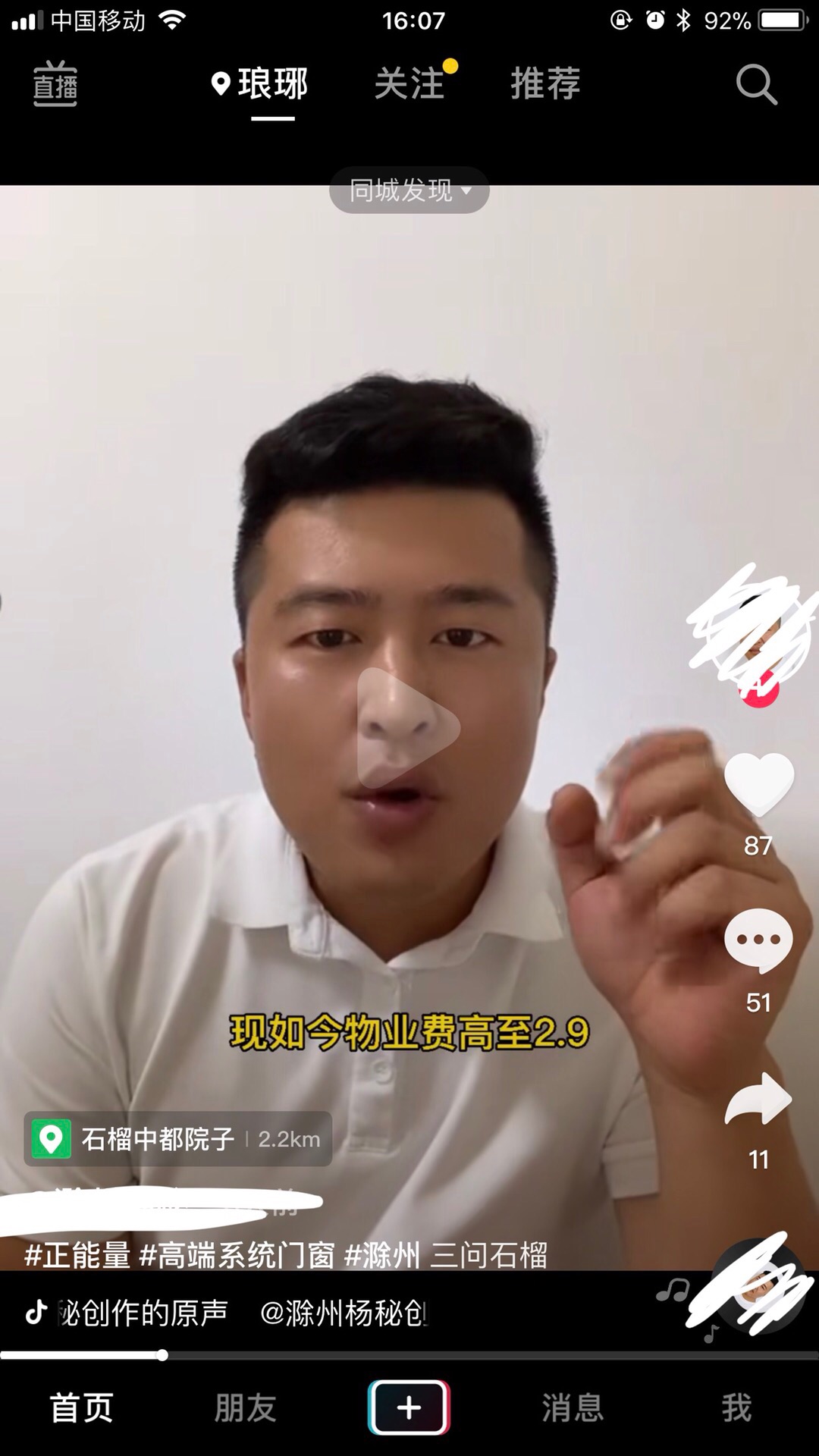Switch to the 关注 tab
The width and height of the screenshot is (819, 1456).
pos(410,83)
